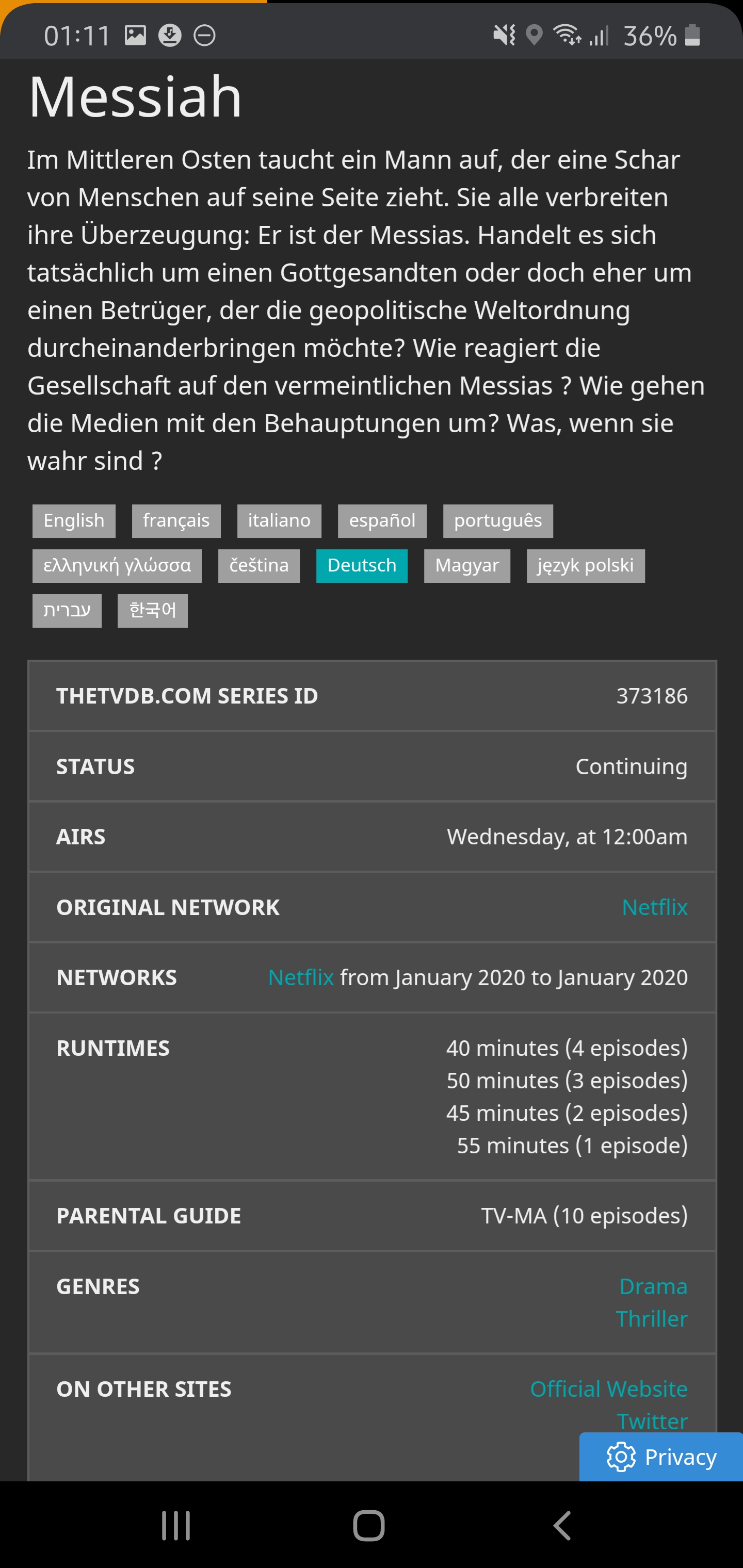Open the Thriller genre link
Viewport: 743px width, 1568px height.
tap(652, 1318)
